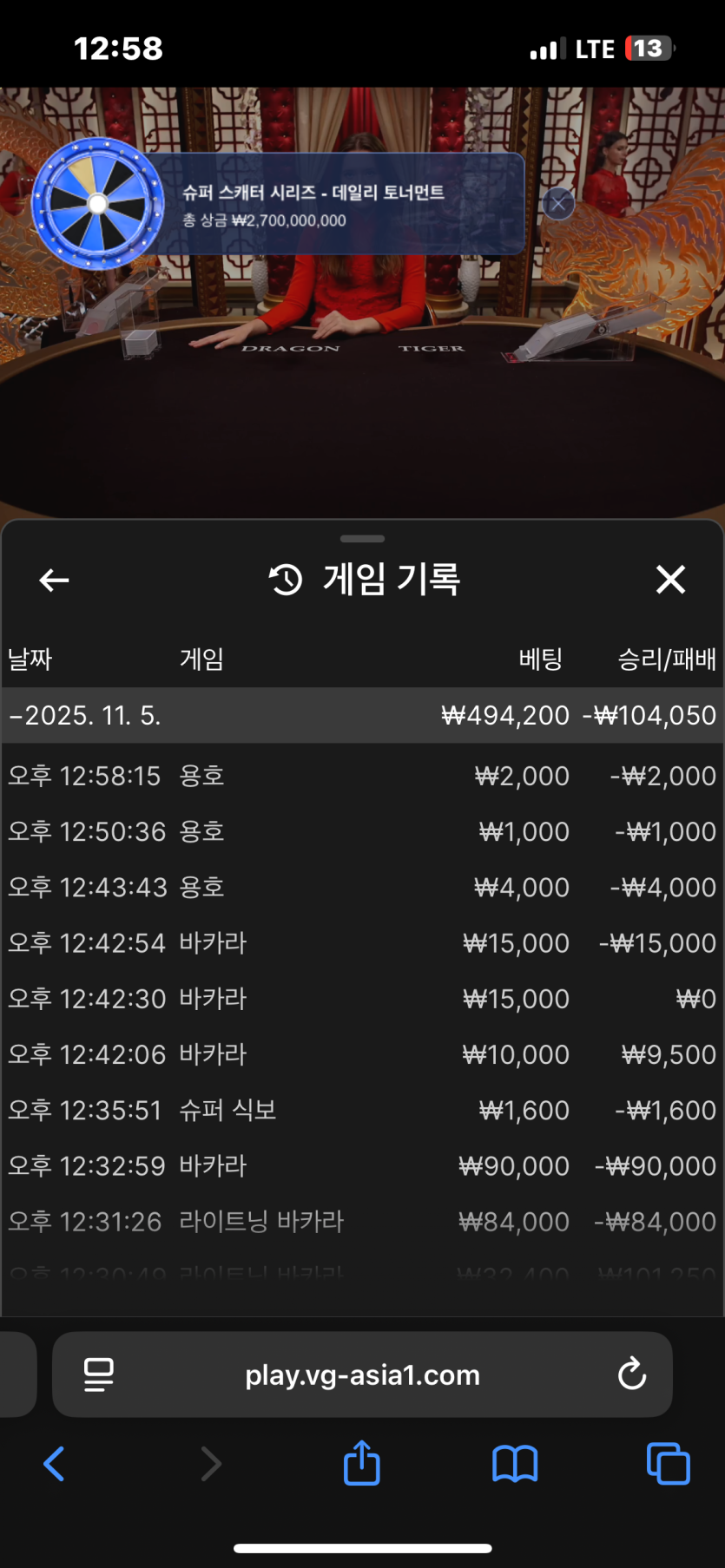
Task: Open the 바카라 record from 오후 12:32:59
Action: (361, 1165)
